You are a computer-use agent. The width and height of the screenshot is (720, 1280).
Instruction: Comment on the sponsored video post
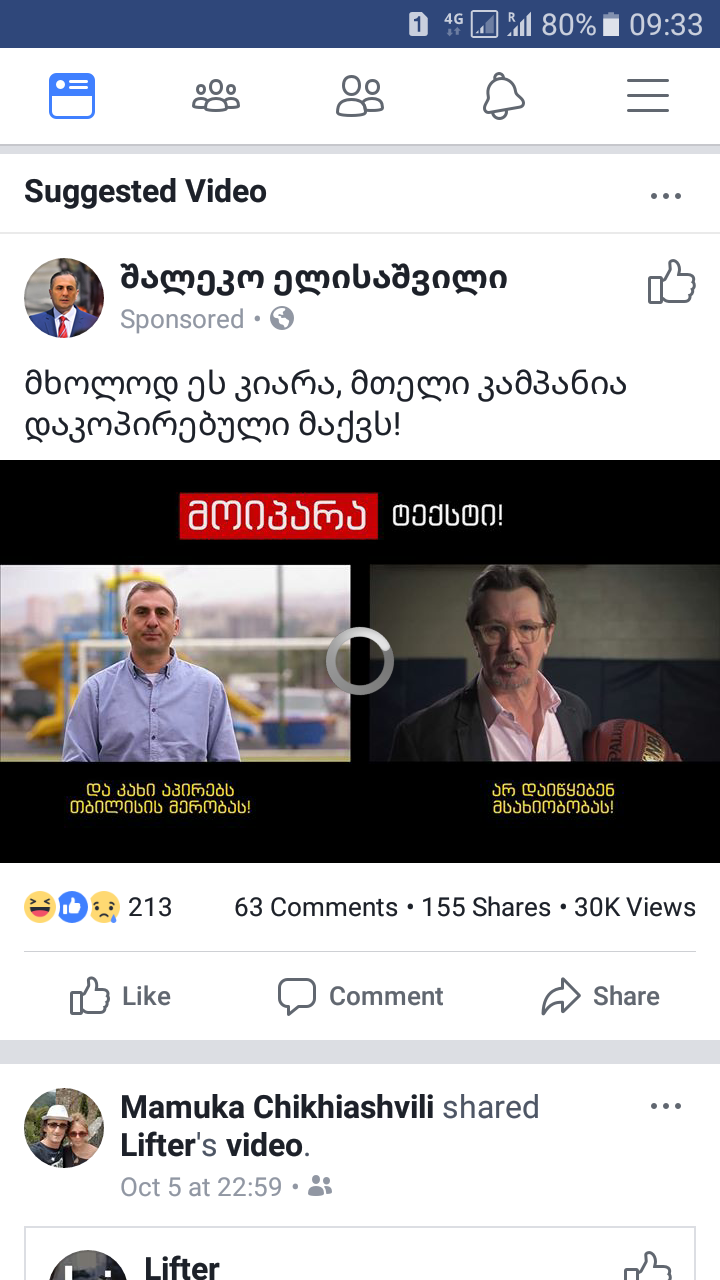pyautogui.click(x=360, y=996)
